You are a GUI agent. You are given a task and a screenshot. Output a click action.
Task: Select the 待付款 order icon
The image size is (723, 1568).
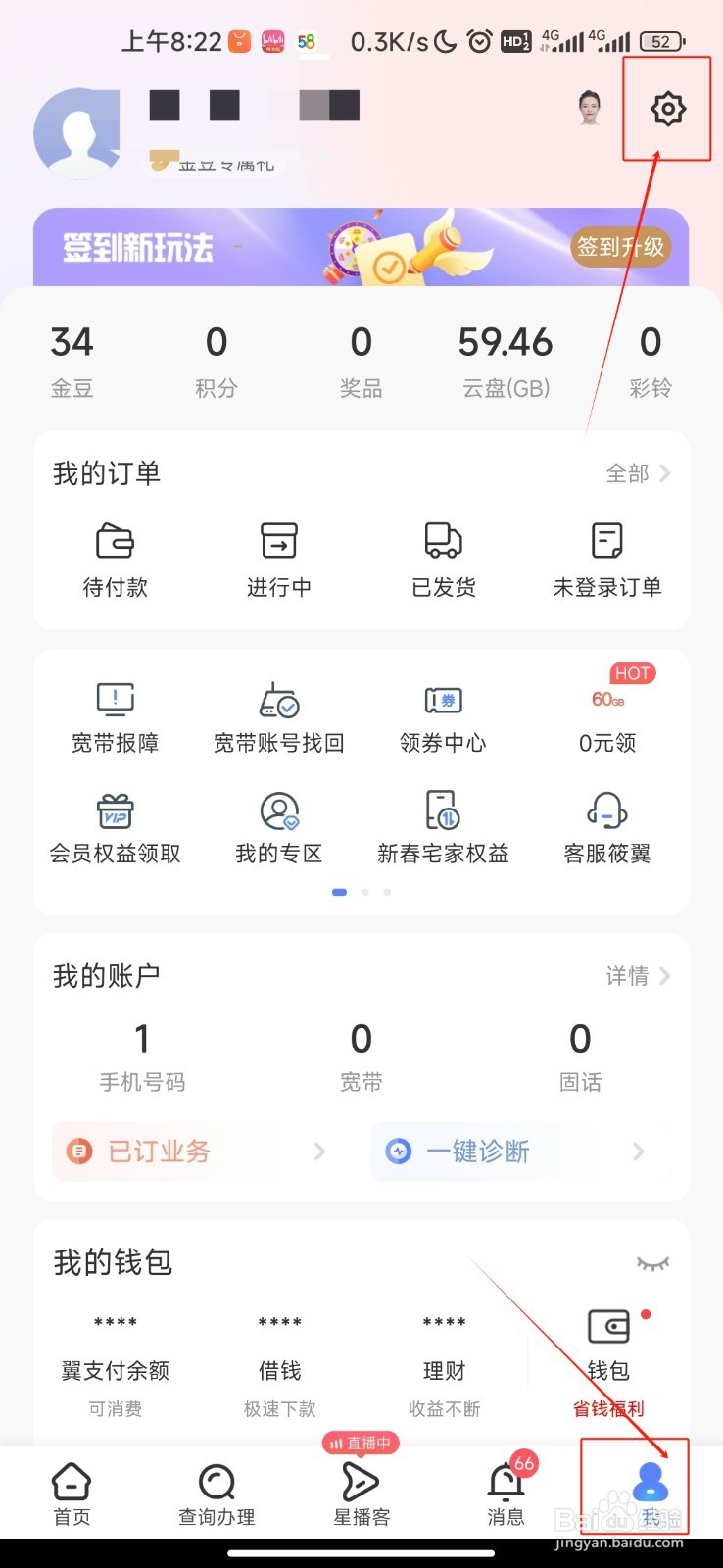[115, 559]
